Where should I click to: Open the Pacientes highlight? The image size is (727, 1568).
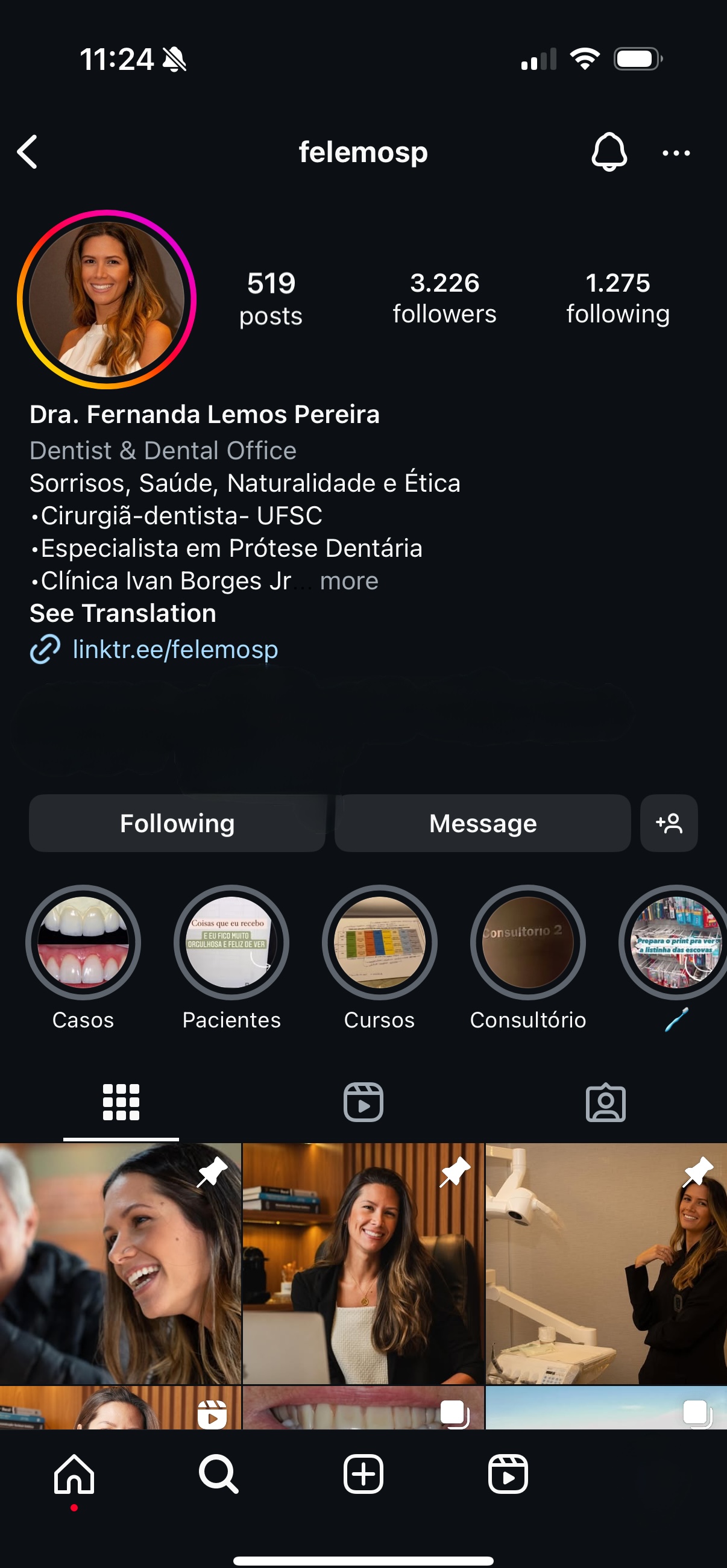(231, 942)
